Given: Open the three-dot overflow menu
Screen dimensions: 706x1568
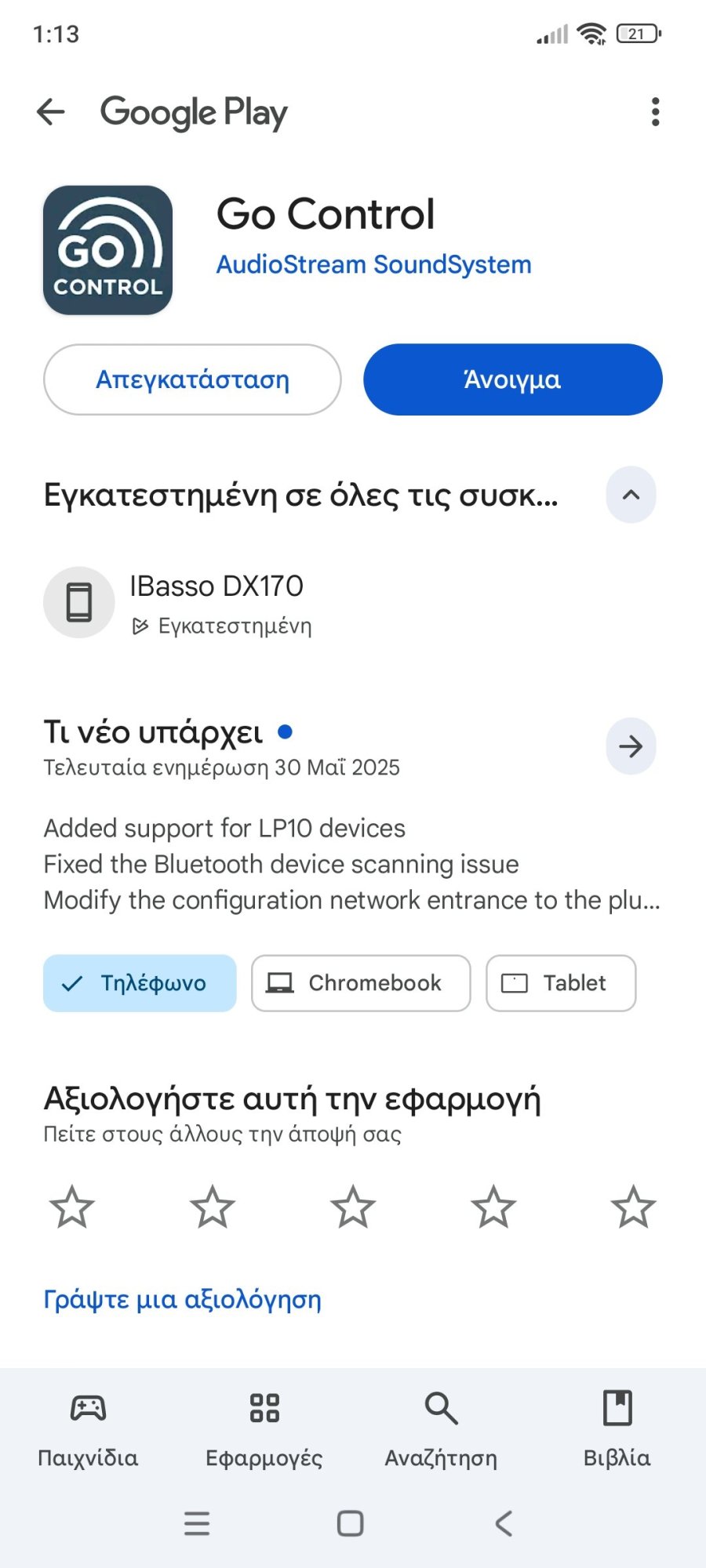Looking at the screenshot, I should (x=656, y=112).
